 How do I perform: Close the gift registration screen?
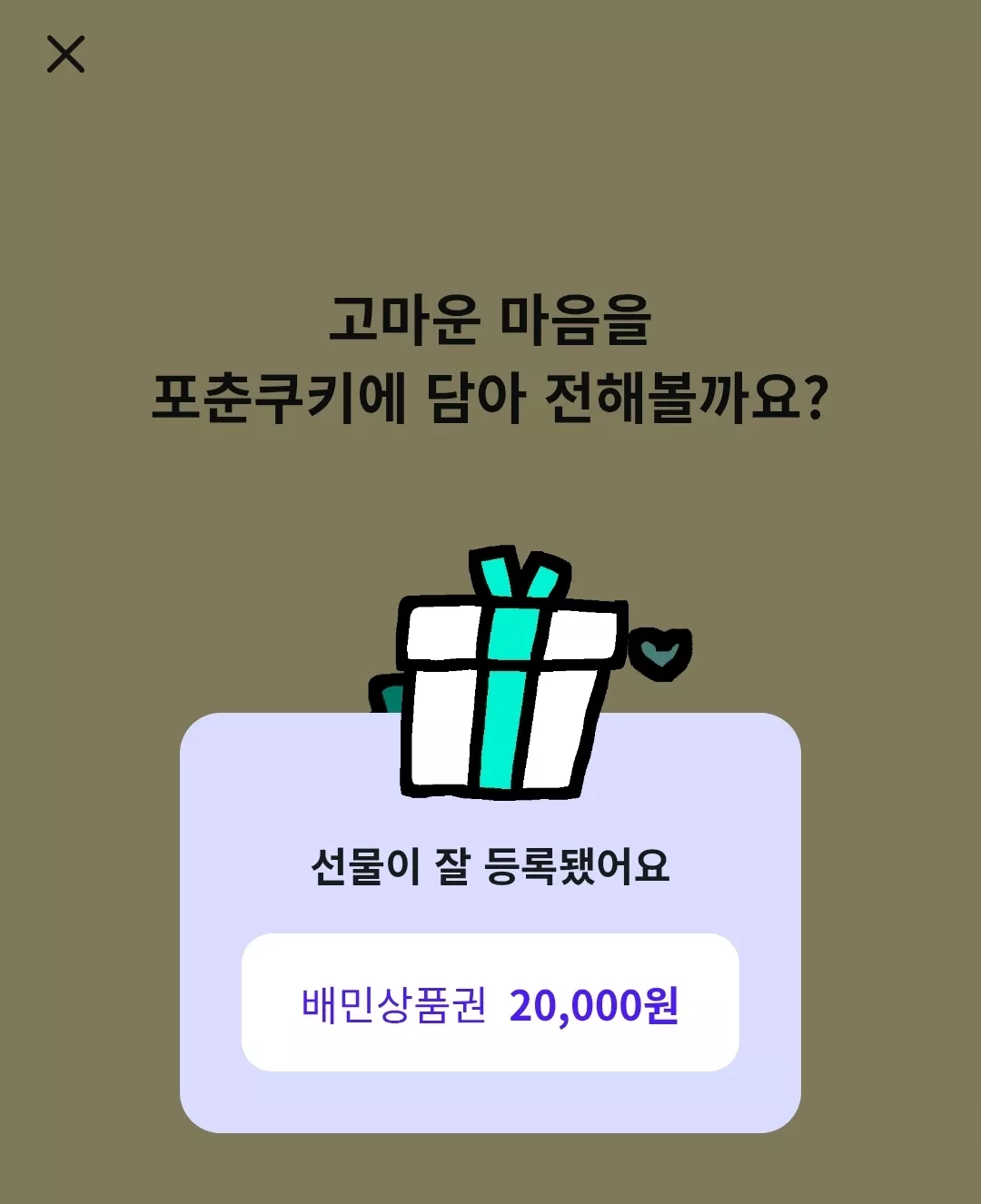(x=65, y=54)
